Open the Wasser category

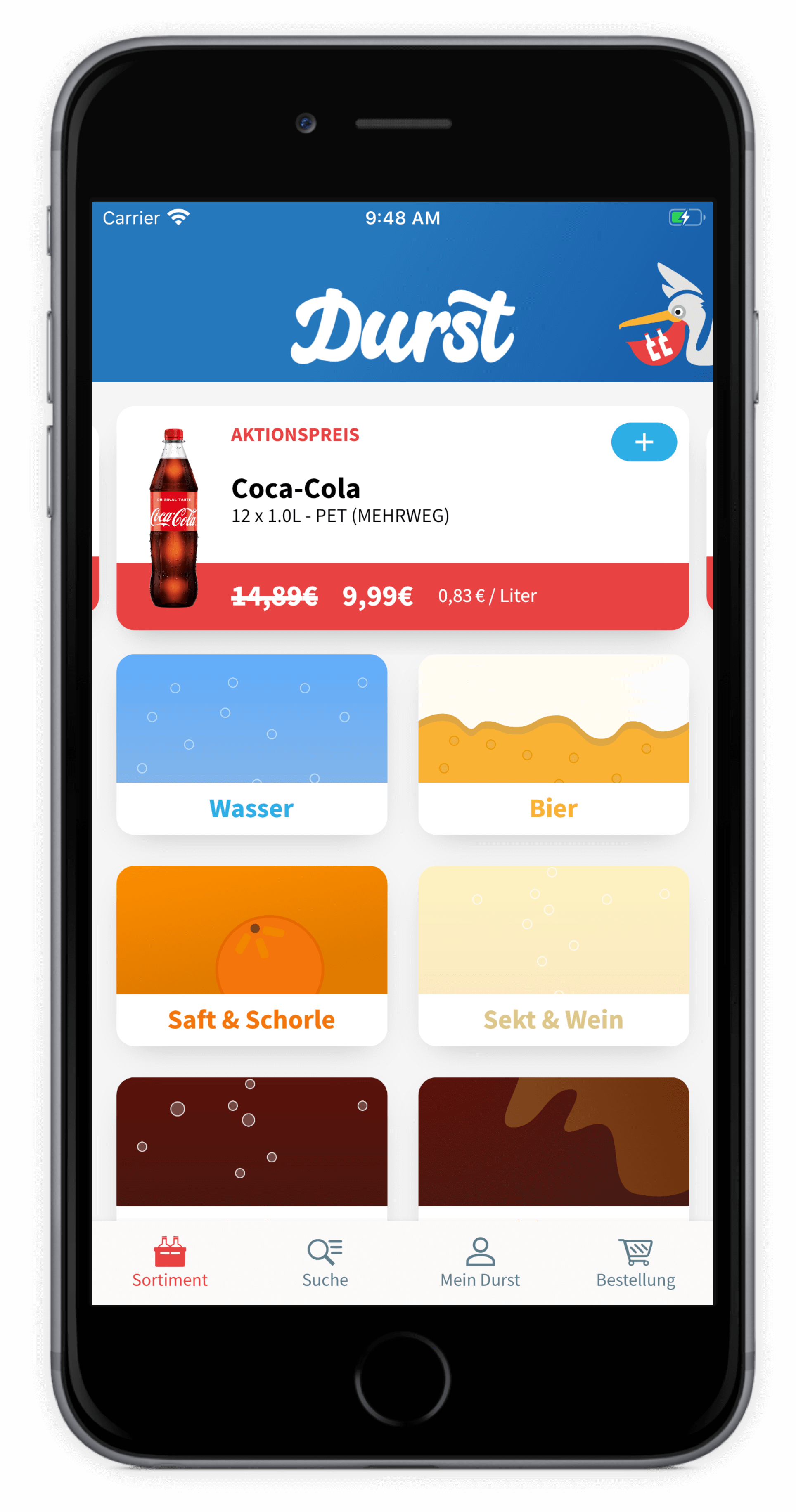[251, 744]
